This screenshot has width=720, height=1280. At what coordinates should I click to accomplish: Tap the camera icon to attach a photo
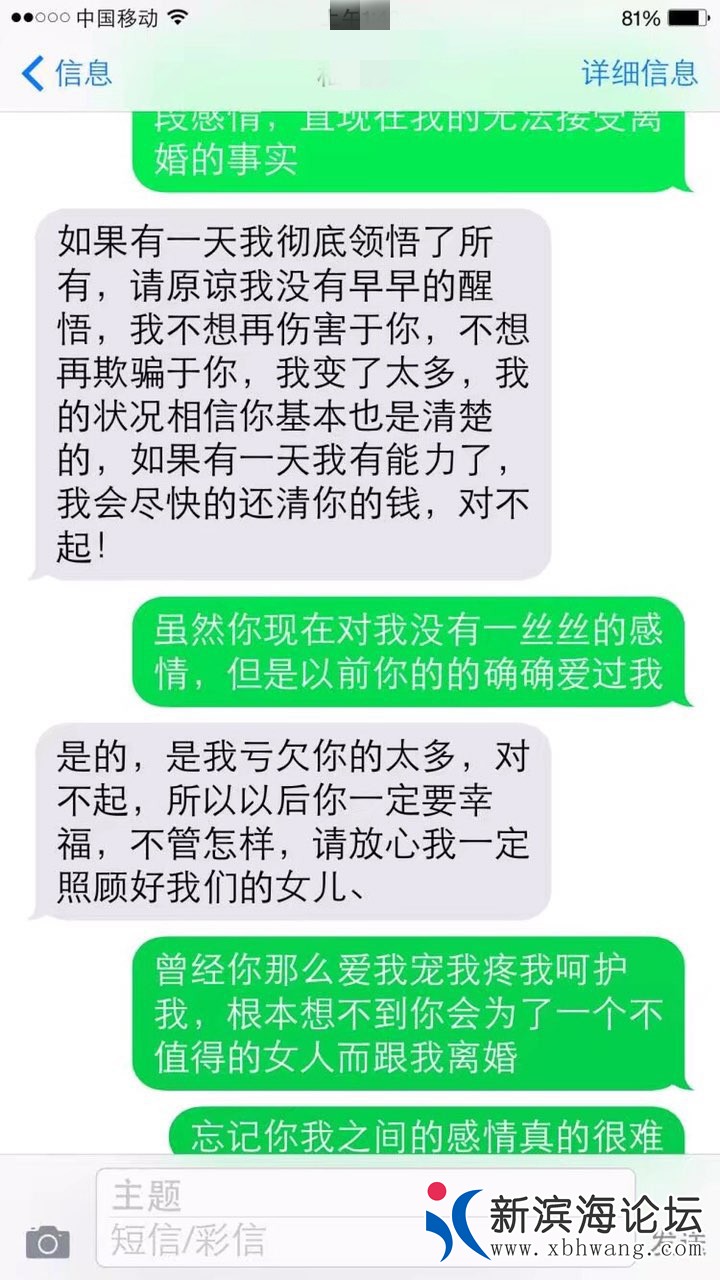point(47,1242)
